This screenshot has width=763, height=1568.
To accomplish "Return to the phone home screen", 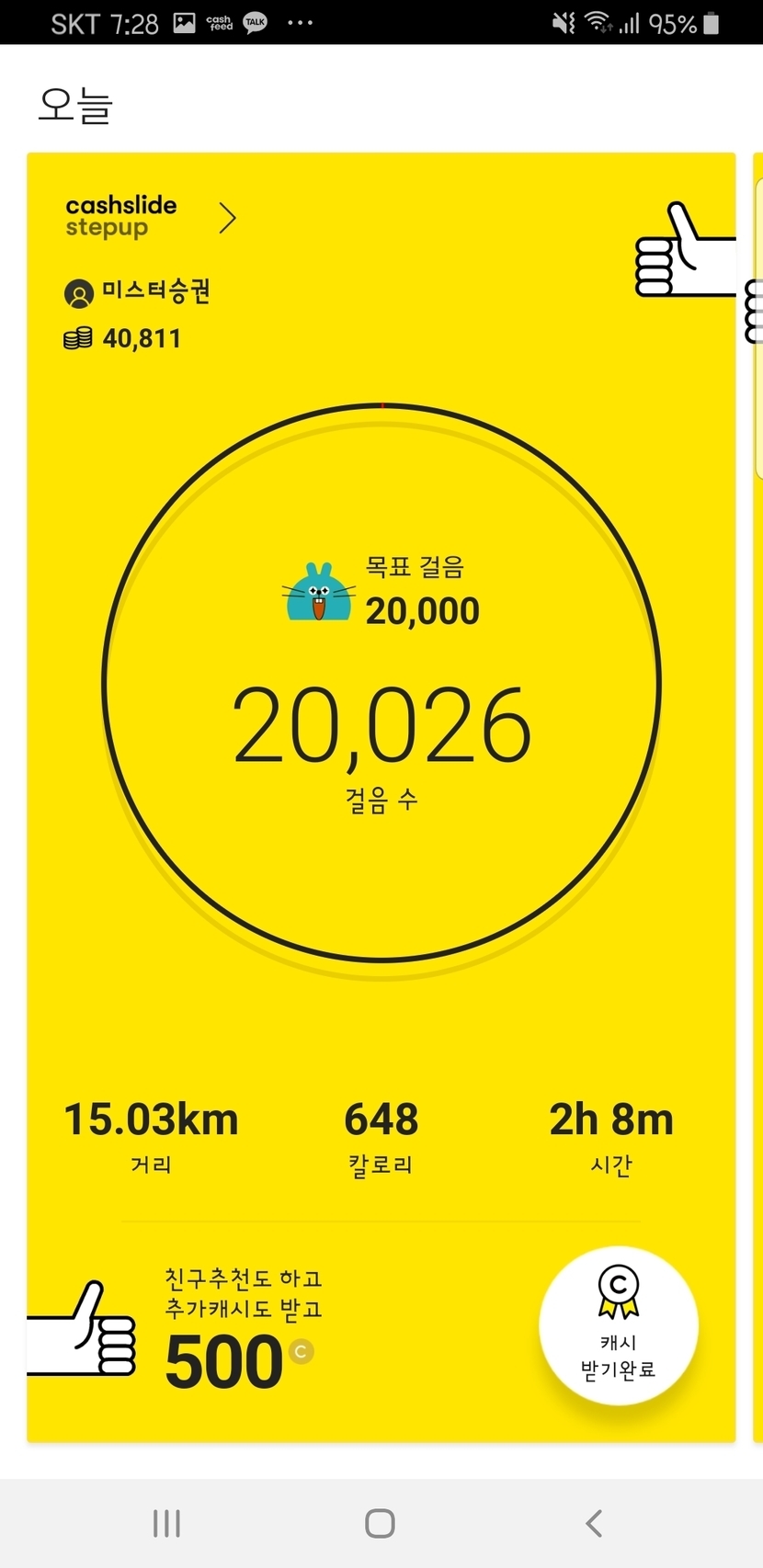I will click(x=380, y=1523).
